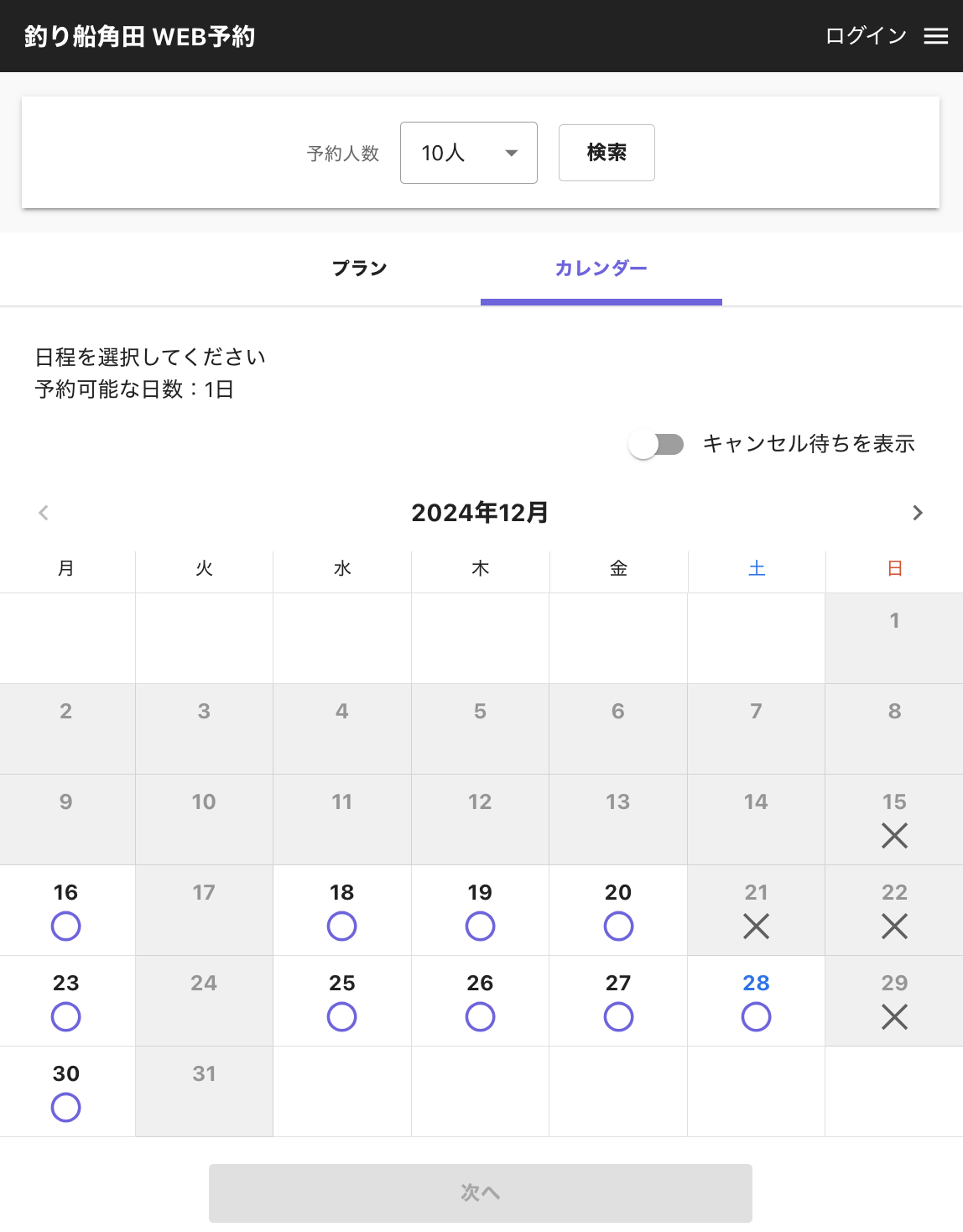Viewport: 963px width, 1232px height.
Task: Expand the 予約人数 dropdown showing 10人
Action: [x=468, y=153]
